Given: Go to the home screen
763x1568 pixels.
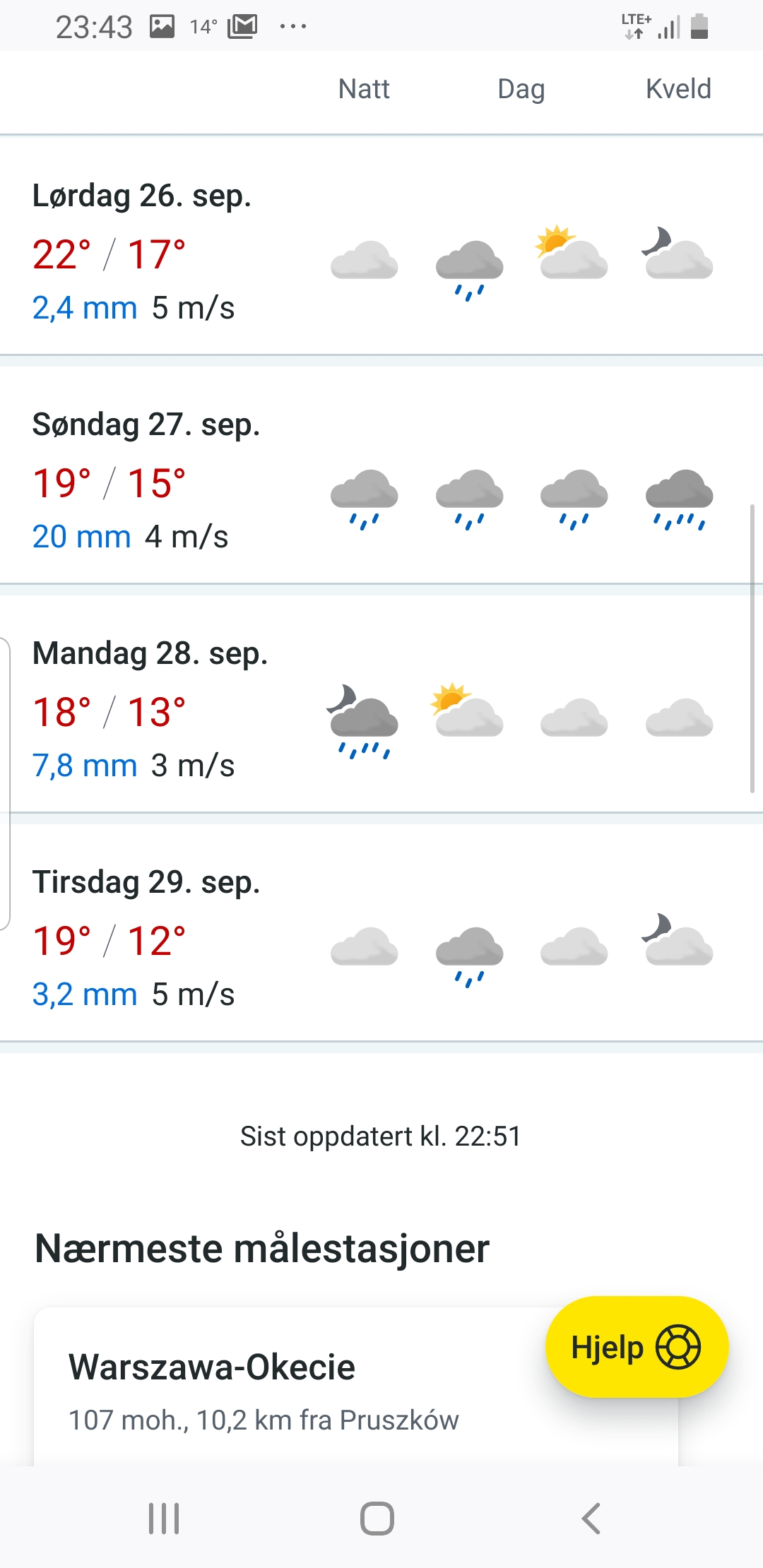Looking at the screenshot, I should coord(377,1518).
